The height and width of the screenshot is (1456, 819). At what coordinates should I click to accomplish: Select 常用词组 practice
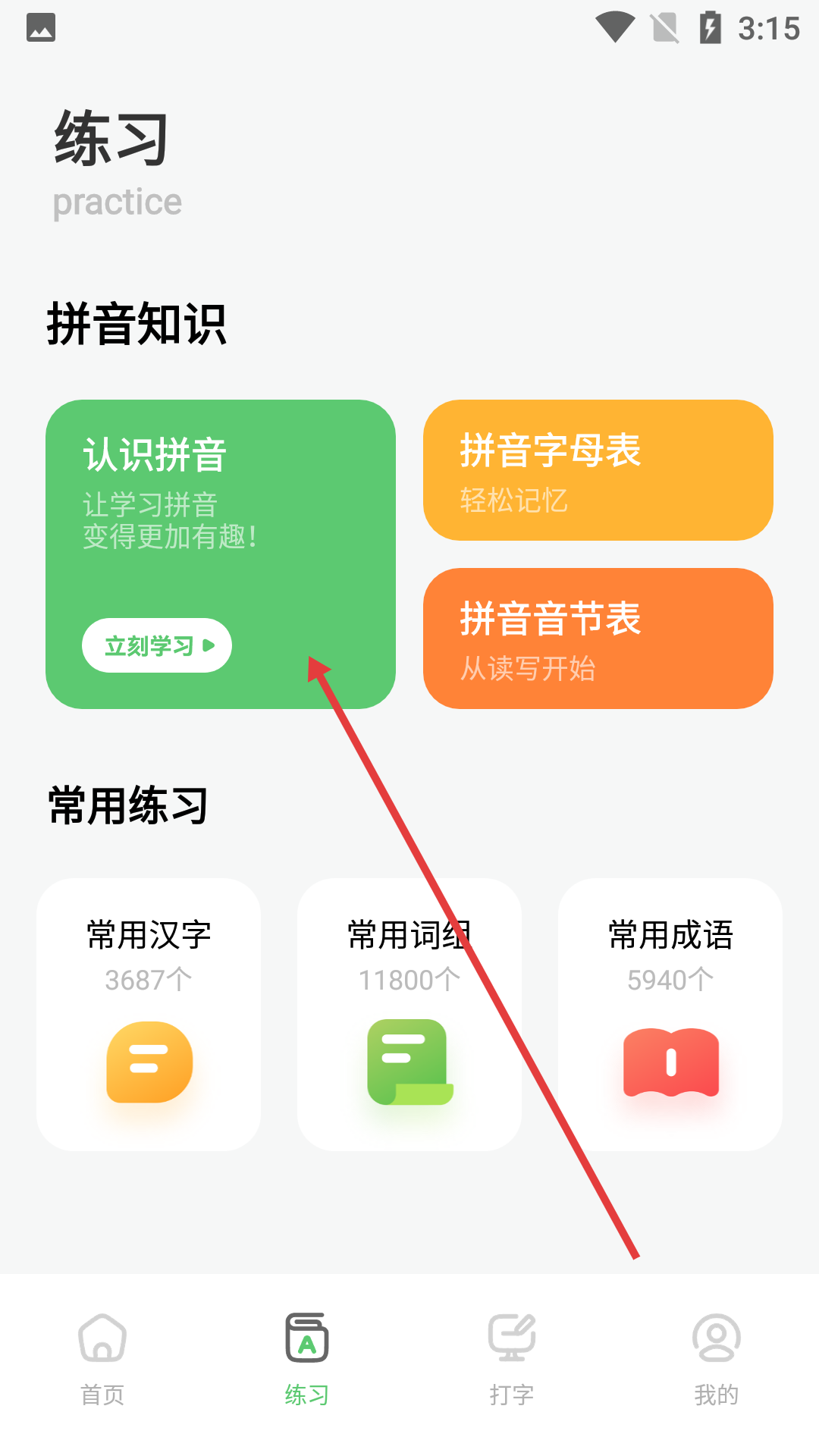[409, 1015]
